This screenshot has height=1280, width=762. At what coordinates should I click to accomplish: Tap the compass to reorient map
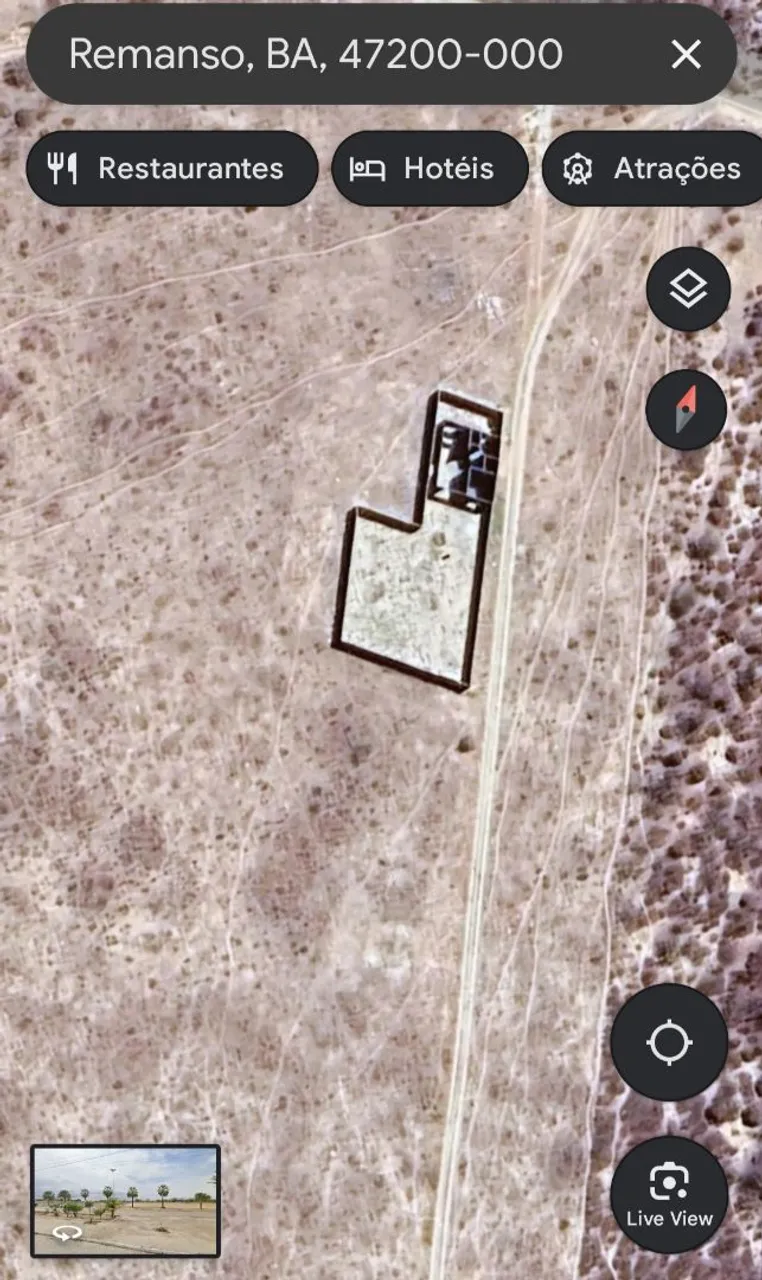pos(686,409)
